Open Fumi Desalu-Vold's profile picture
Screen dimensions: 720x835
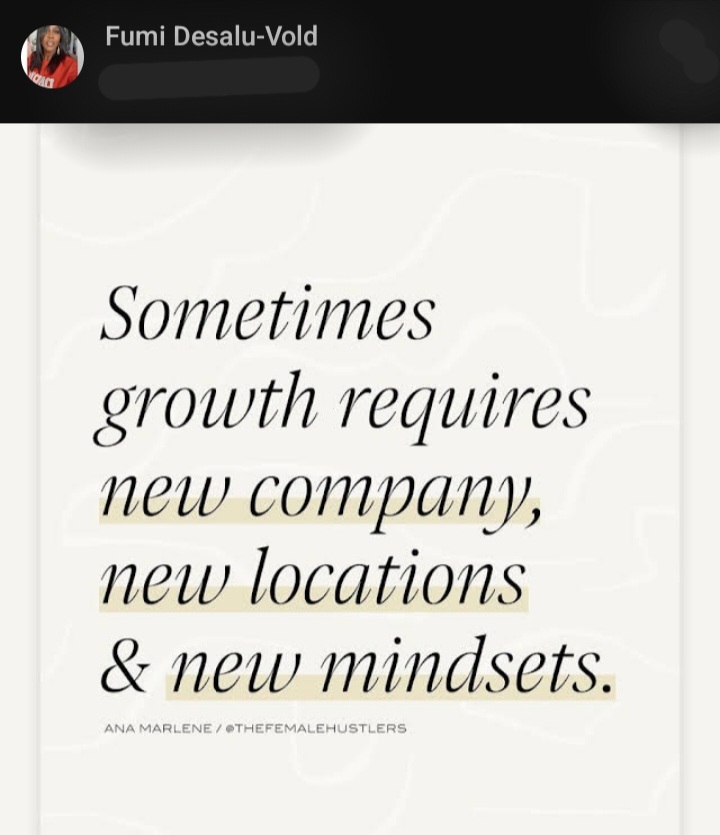(52, 57)
